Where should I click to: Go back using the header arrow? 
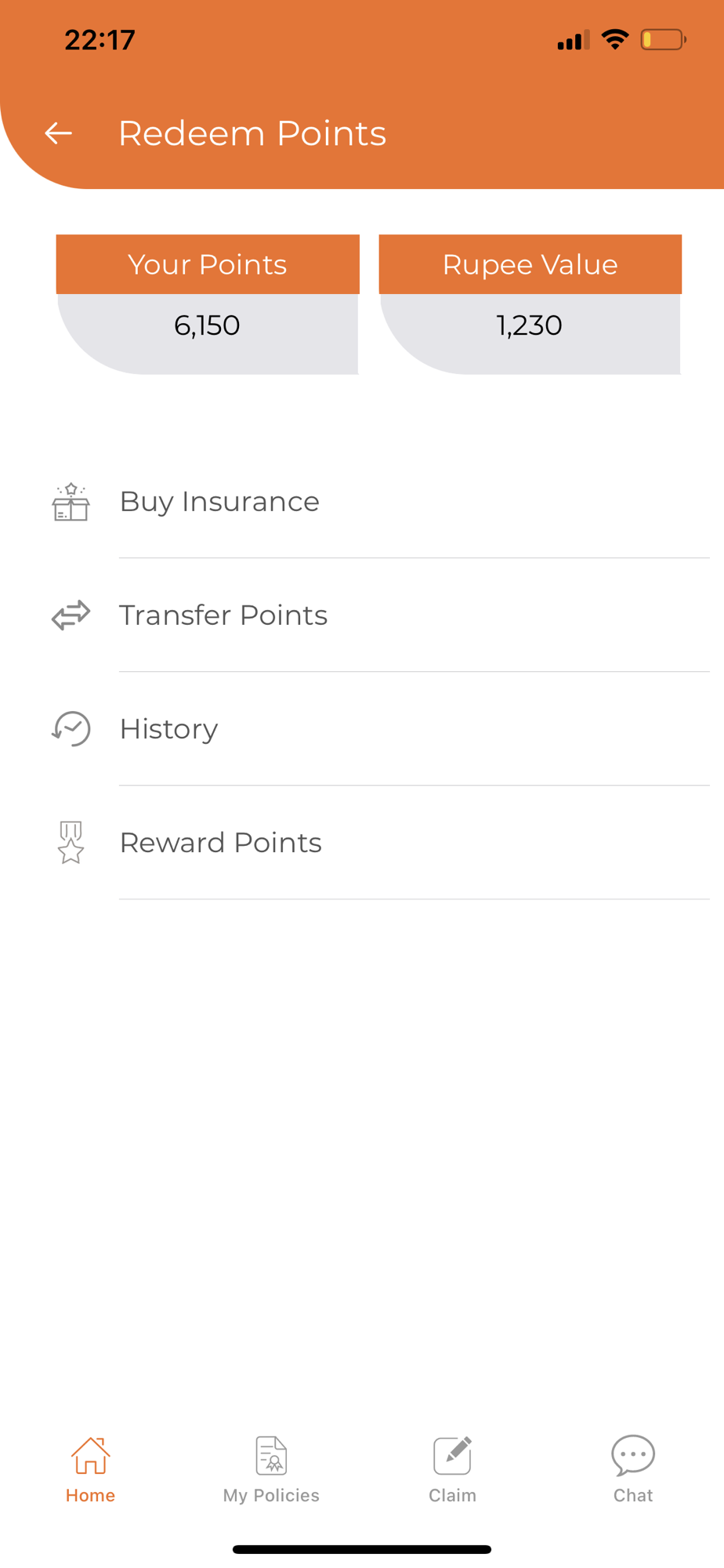coord(59,133)
